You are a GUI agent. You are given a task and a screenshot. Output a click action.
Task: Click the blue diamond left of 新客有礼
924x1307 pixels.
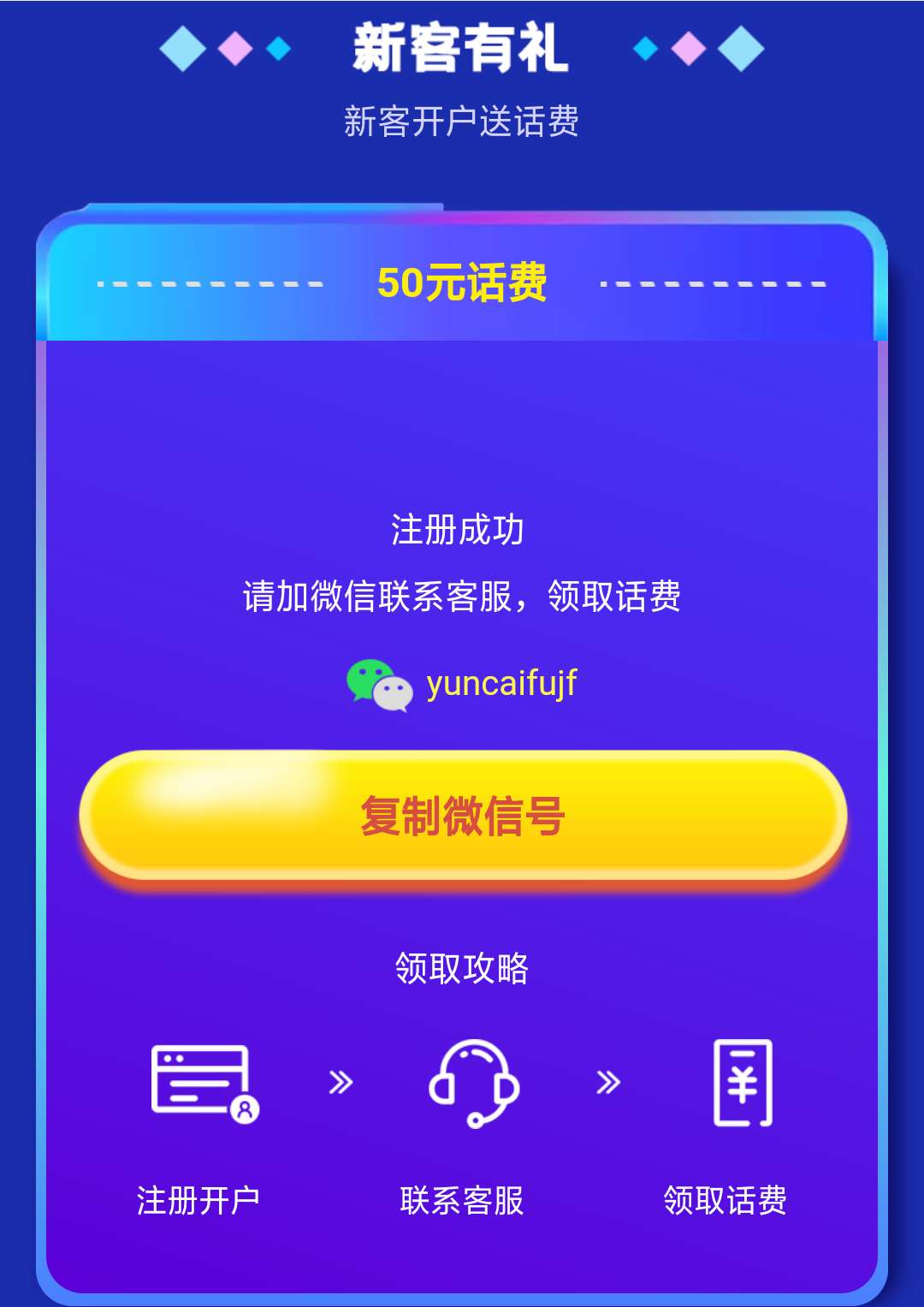(x=181, y=47)
